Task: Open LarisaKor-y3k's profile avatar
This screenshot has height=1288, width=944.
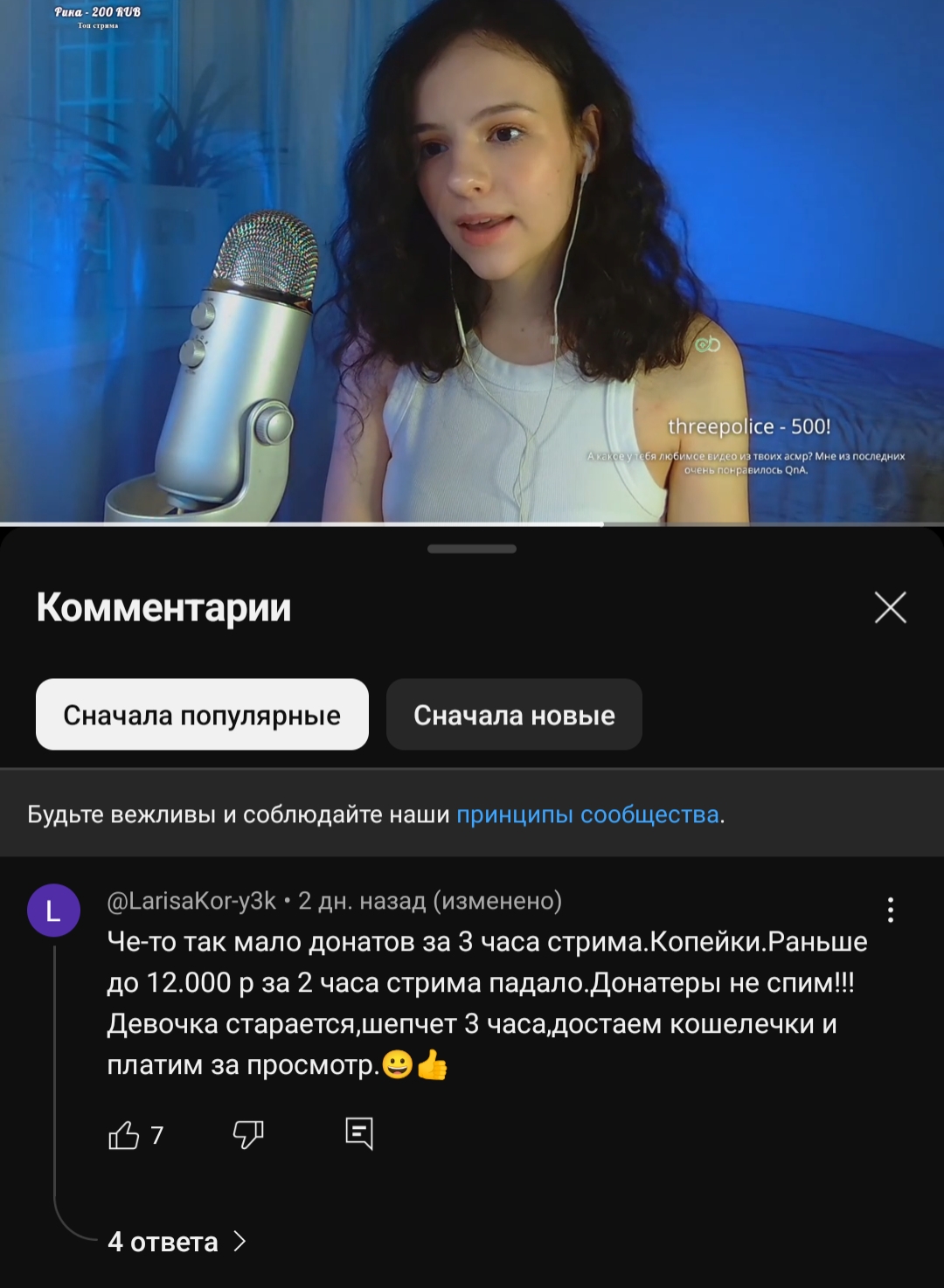Action: (x=53, y=910)
